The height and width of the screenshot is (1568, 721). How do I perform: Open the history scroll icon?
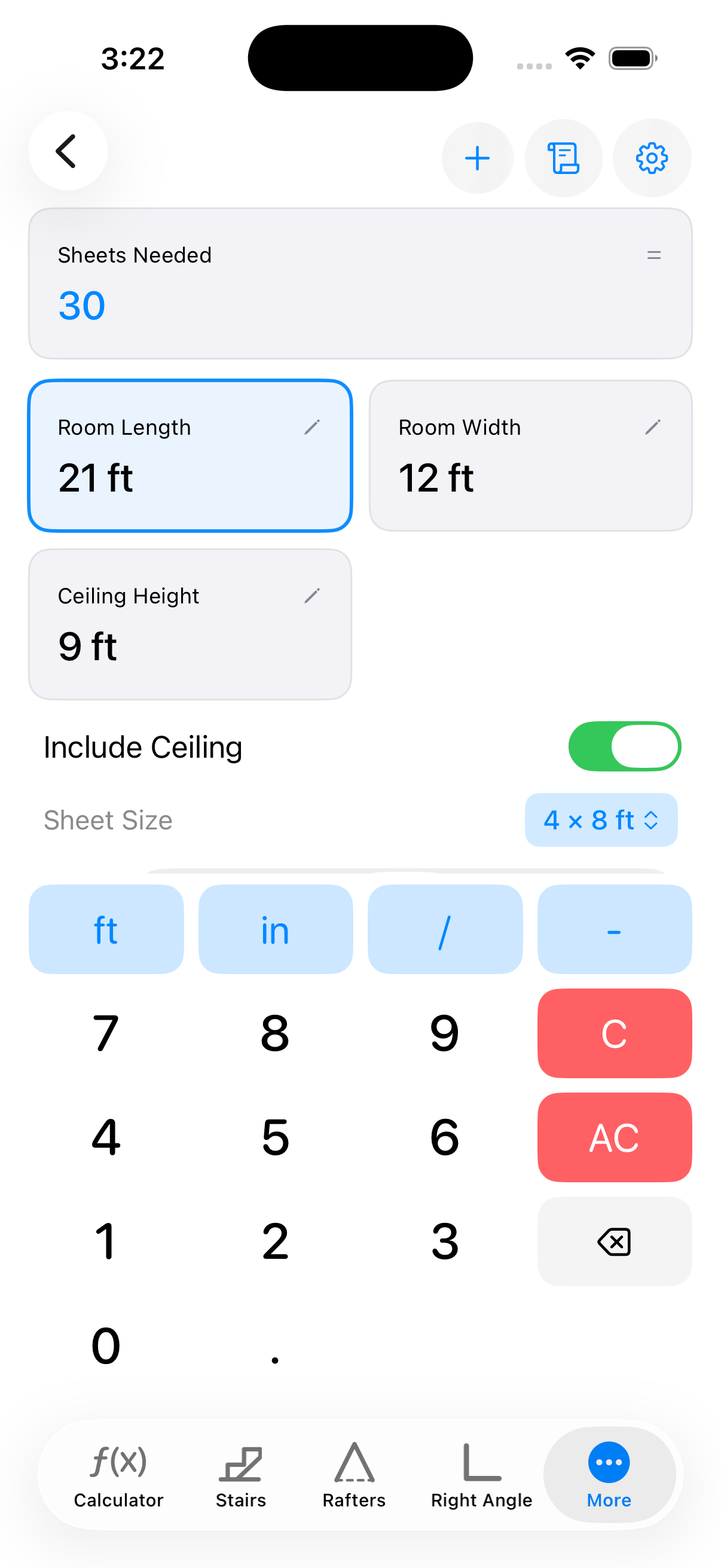click(563, 158)
